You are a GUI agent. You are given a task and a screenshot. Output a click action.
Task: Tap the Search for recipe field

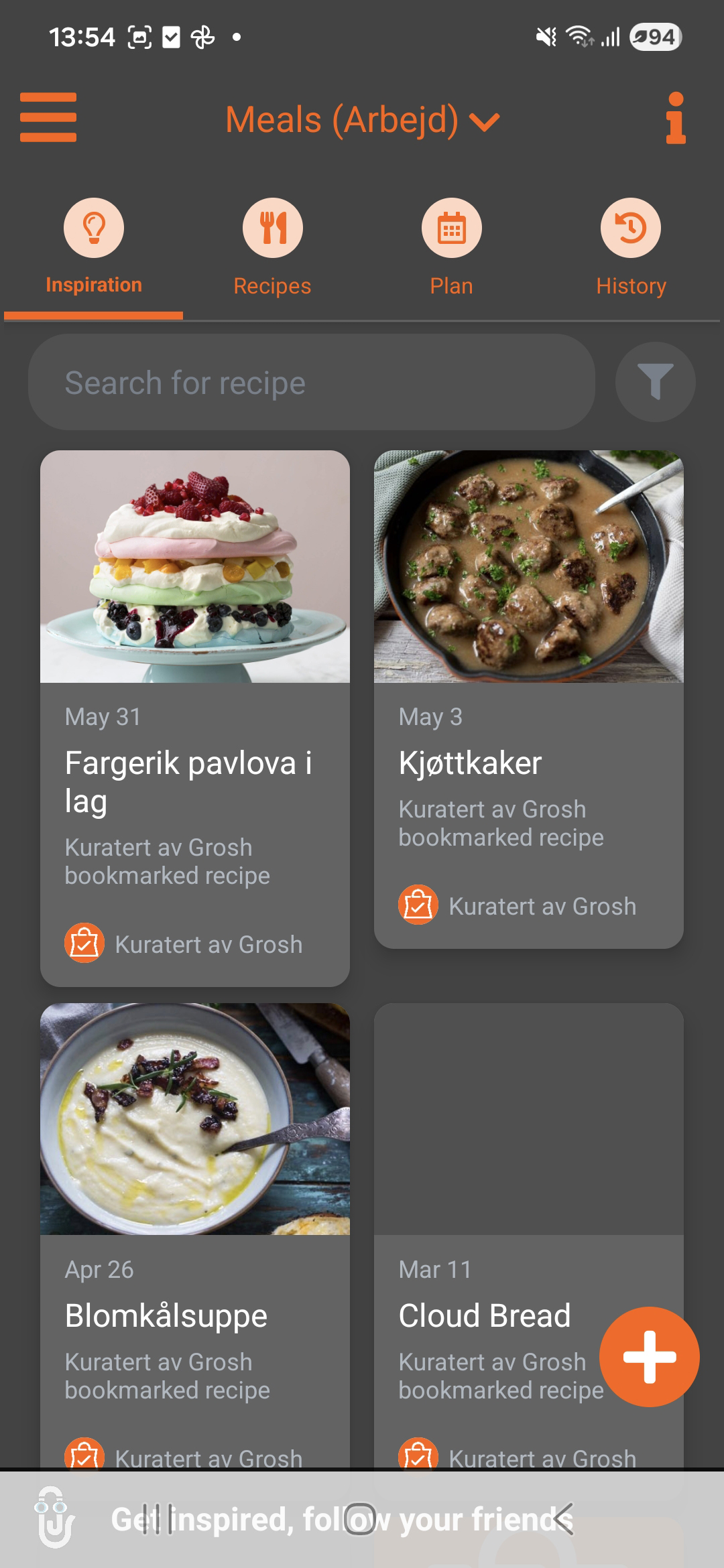coord(312,383)
